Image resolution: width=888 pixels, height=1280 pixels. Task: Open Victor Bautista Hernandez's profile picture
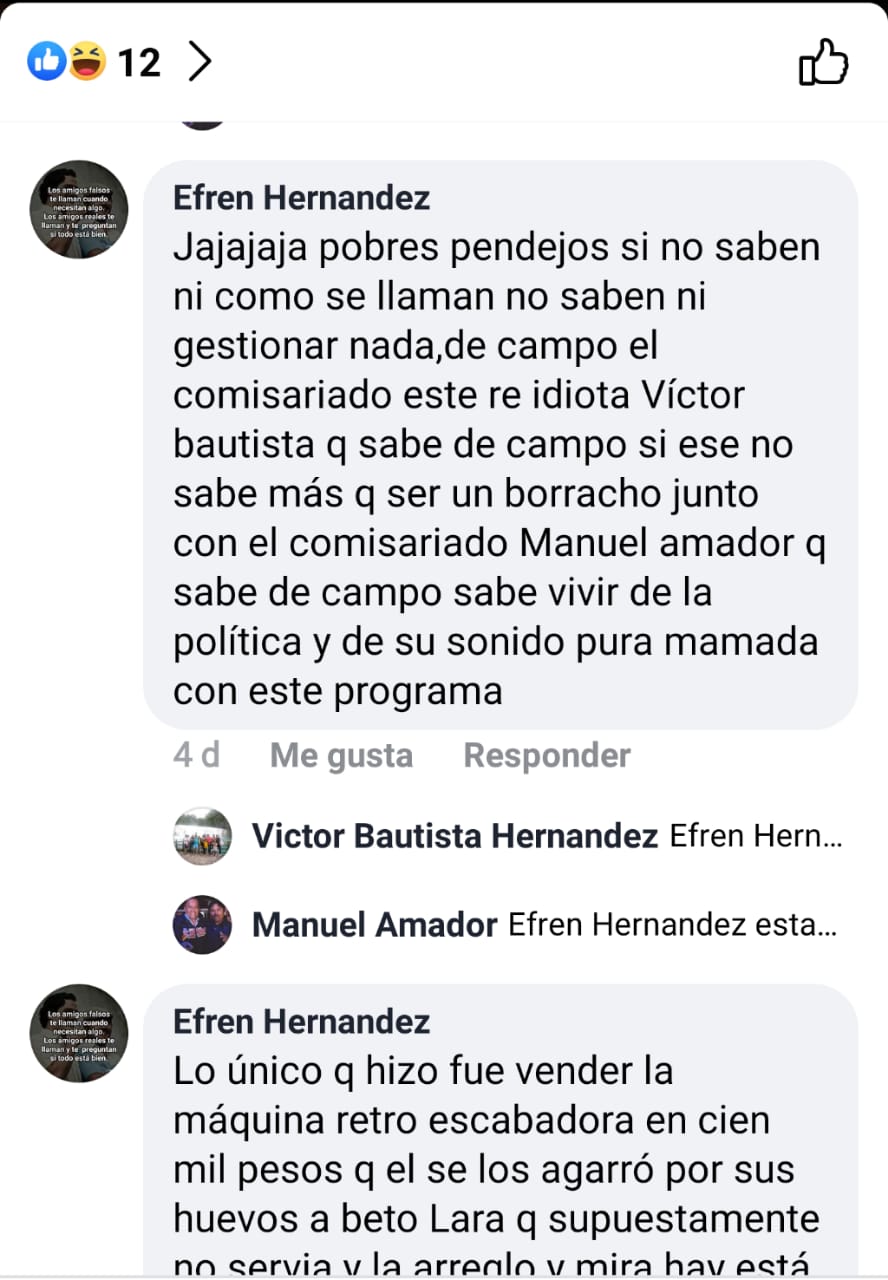(x=203, y=836)
